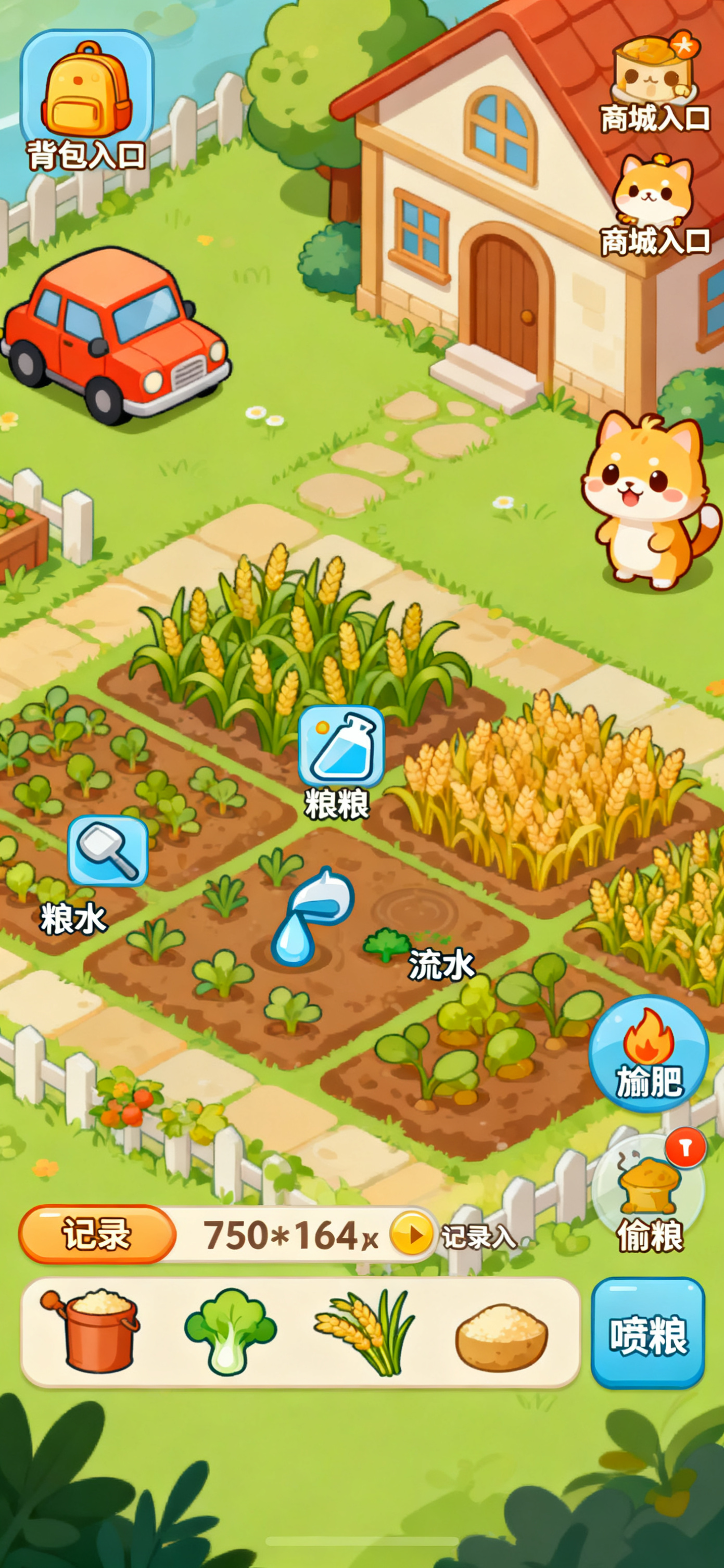Tap the 粮粮 bottle item
This screenshot has height=1568, width=724.
click(x=340, y=761)
